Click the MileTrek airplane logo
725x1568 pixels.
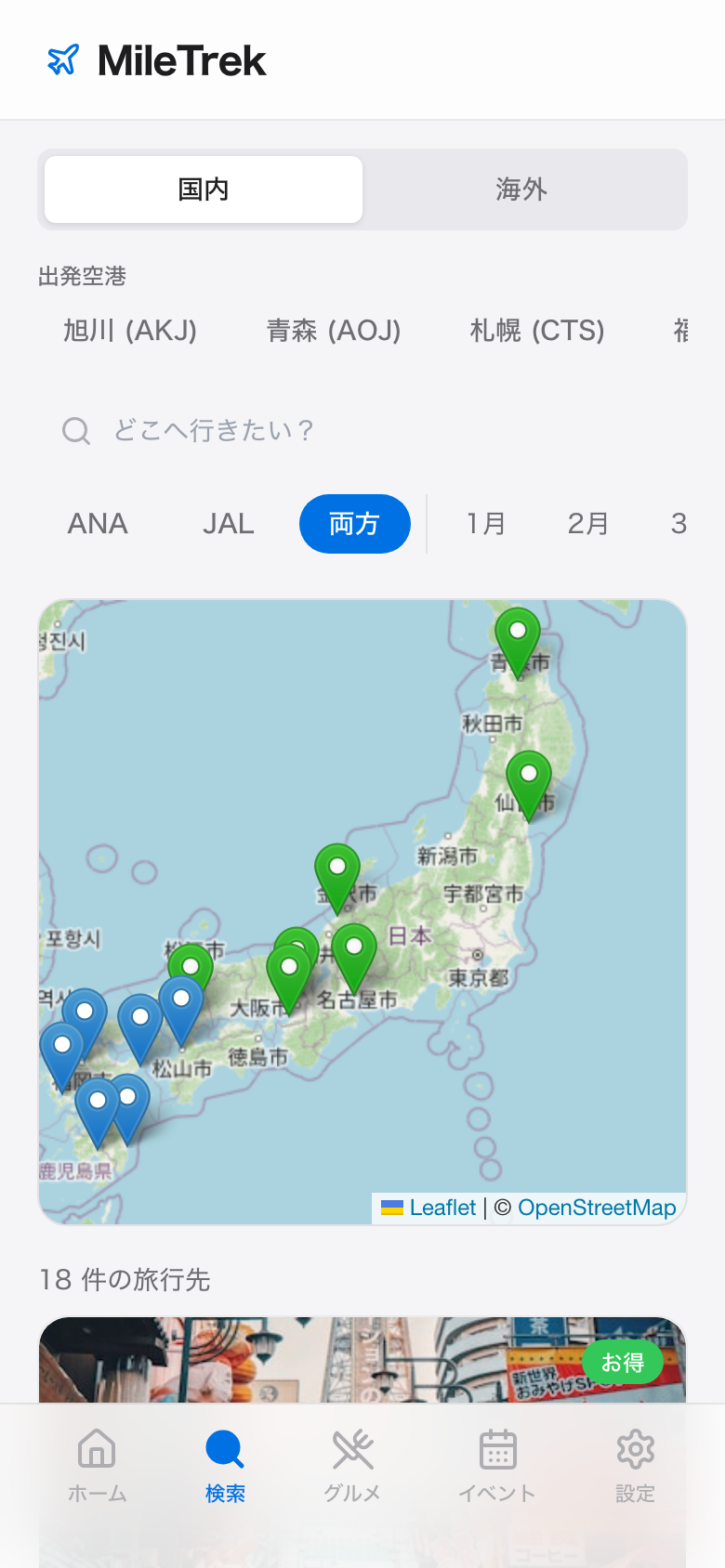point(62,59)
